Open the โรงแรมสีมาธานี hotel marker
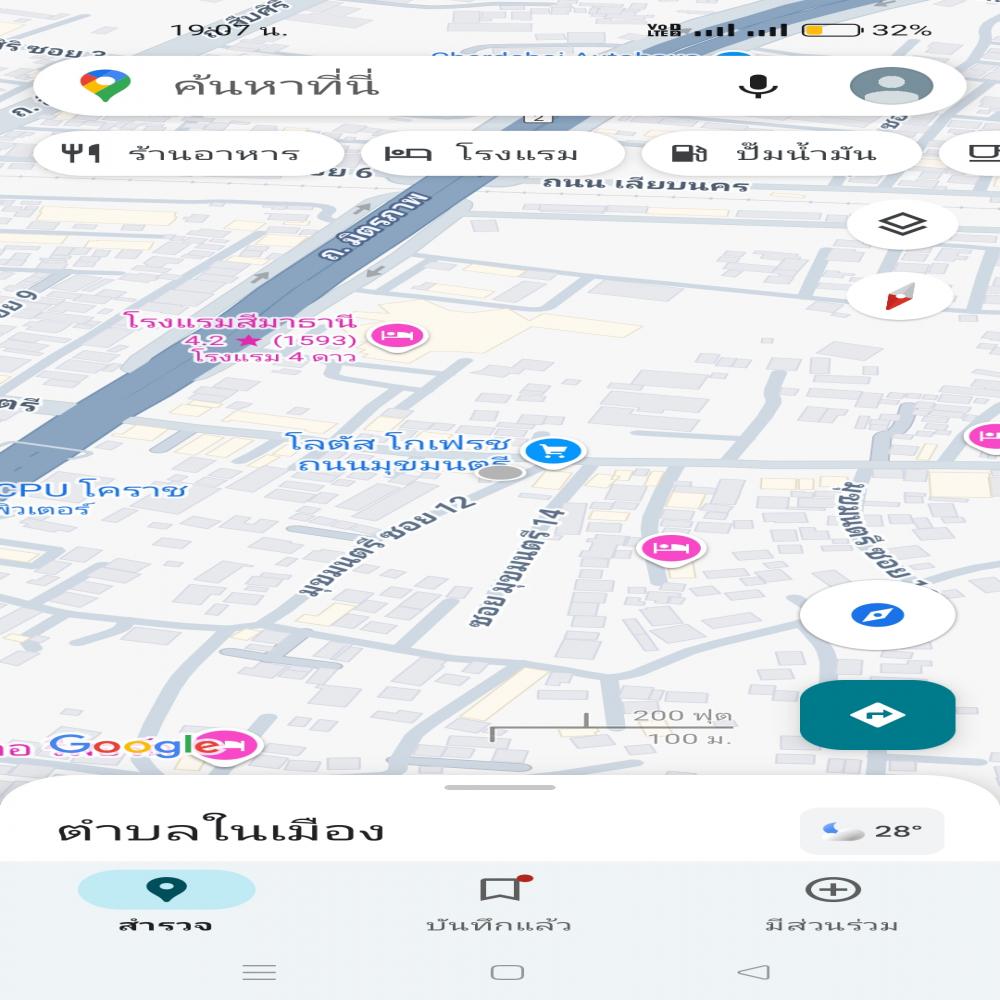Viewport: 1000px width, 1000px height. click(x=399, y=335)
